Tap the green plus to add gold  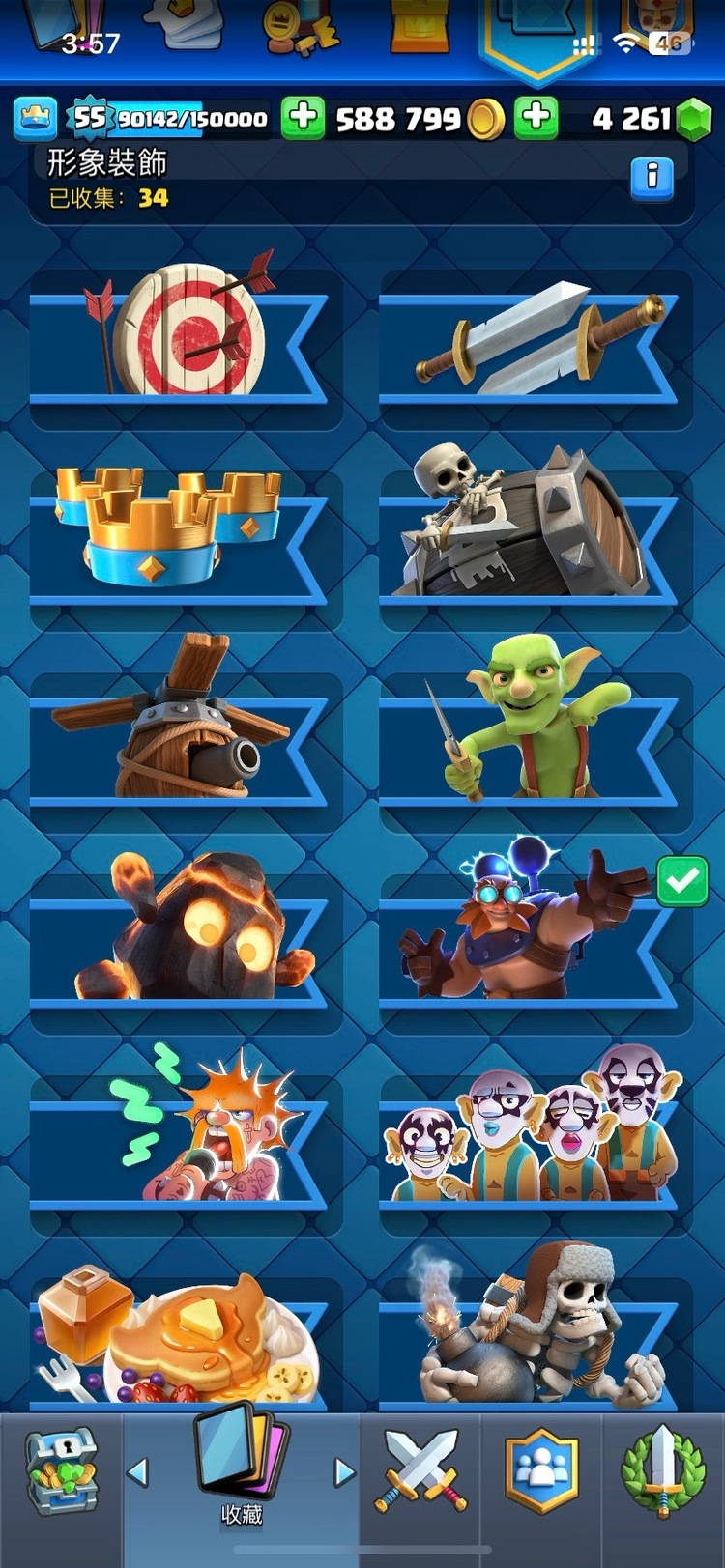click(x=303, y=119)
